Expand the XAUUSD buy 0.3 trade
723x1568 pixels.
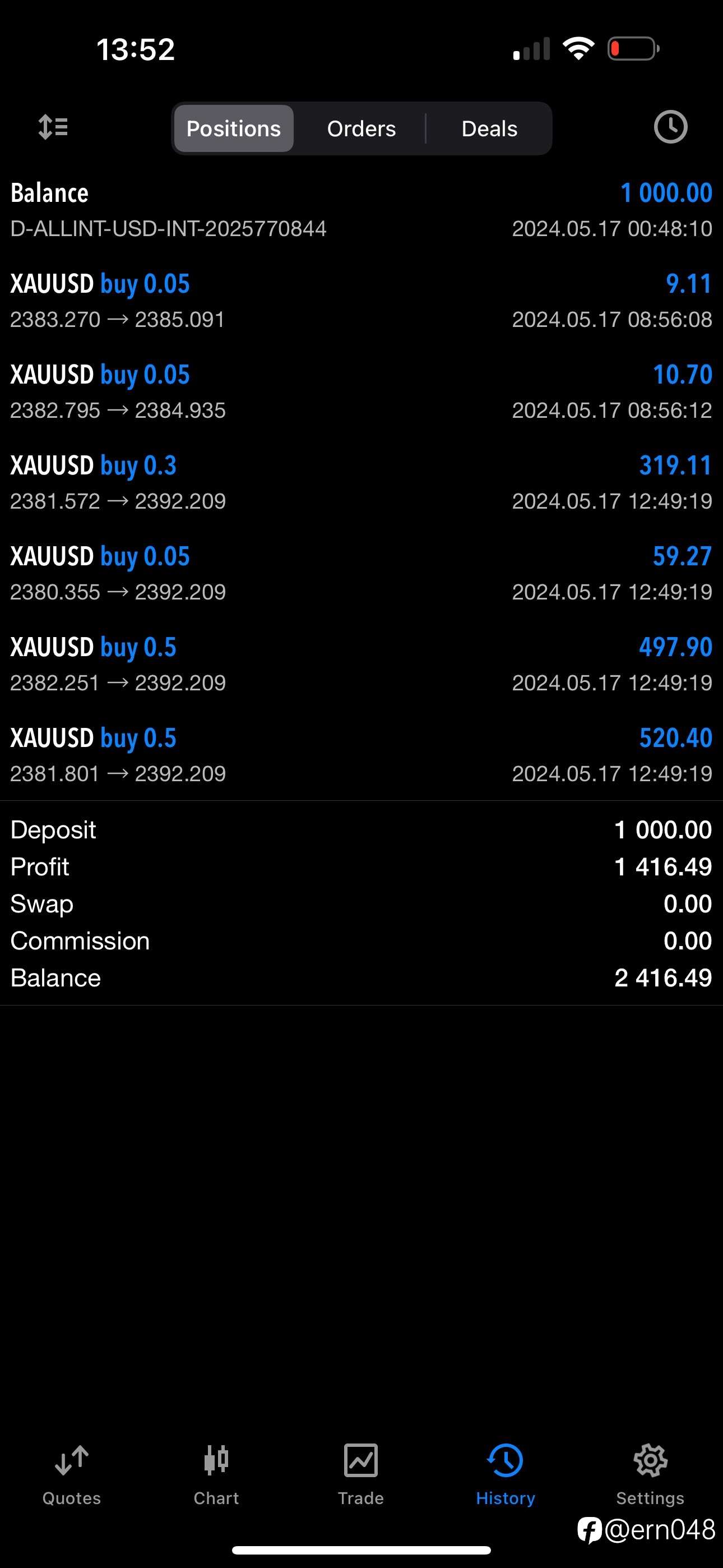coord(361,483)
